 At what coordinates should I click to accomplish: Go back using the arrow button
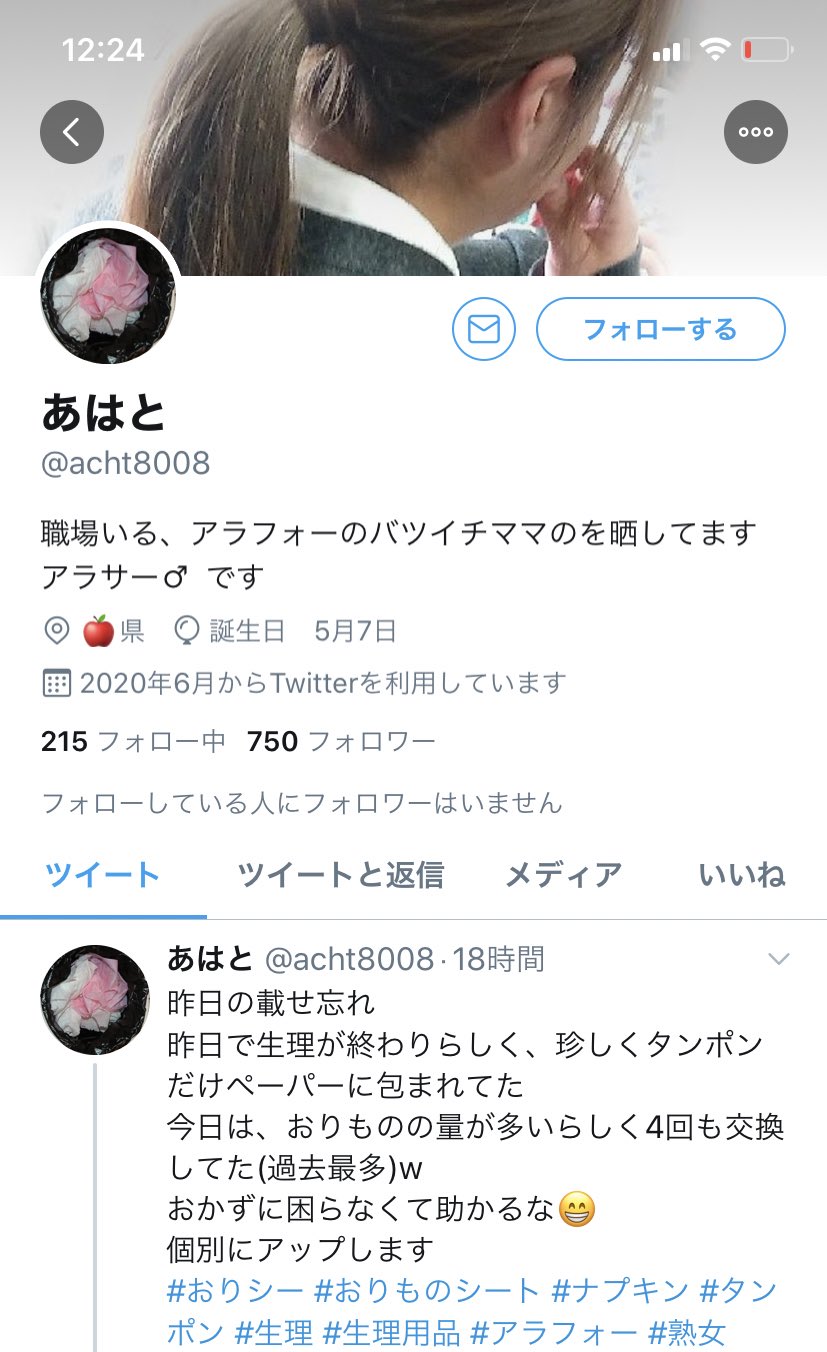(x=71, y=132)
